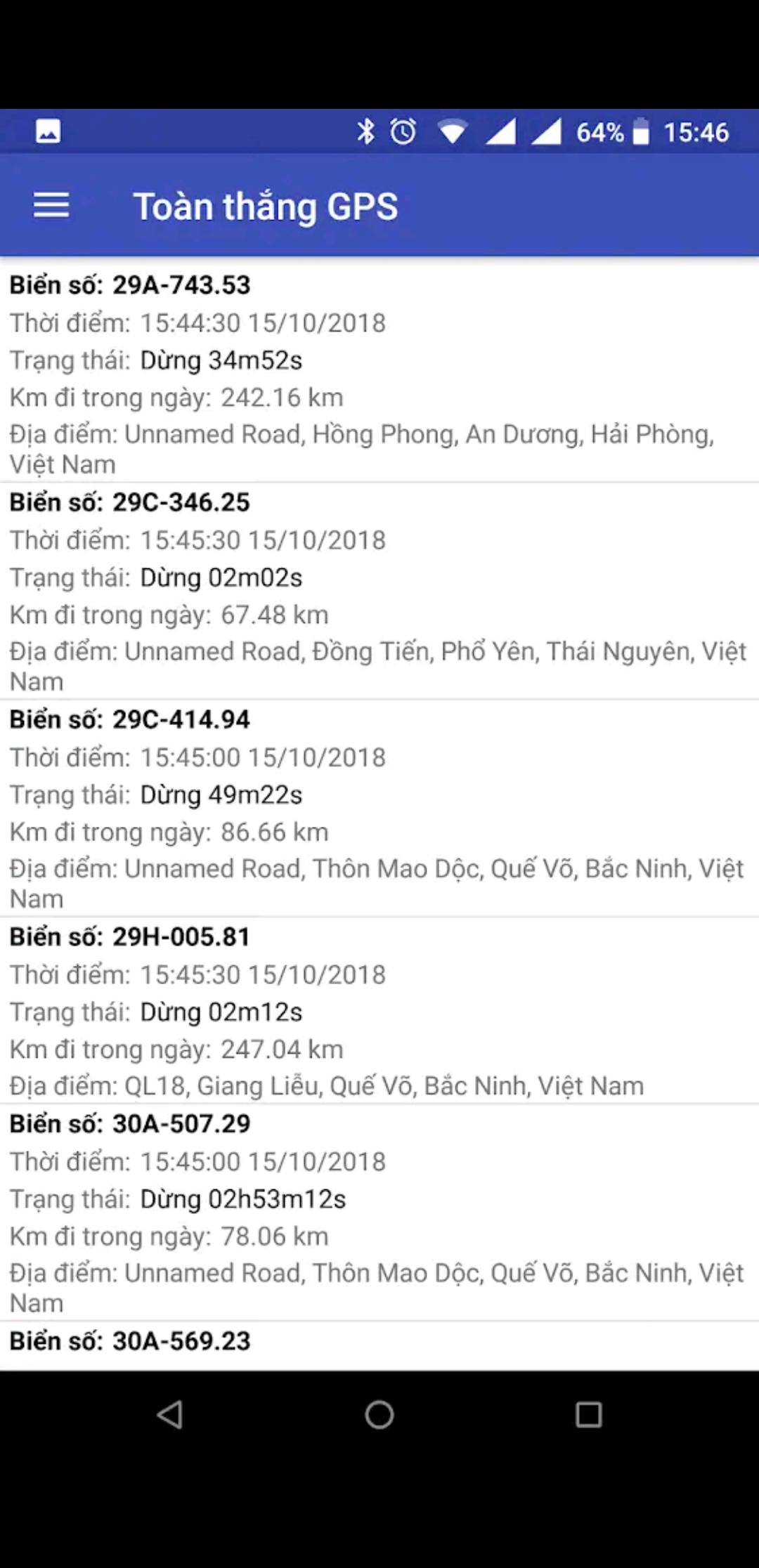This screenshot has width=759, height=1568.
Task: Open the 29H-005.81 vehicle row
Action: click(379, 1010)
